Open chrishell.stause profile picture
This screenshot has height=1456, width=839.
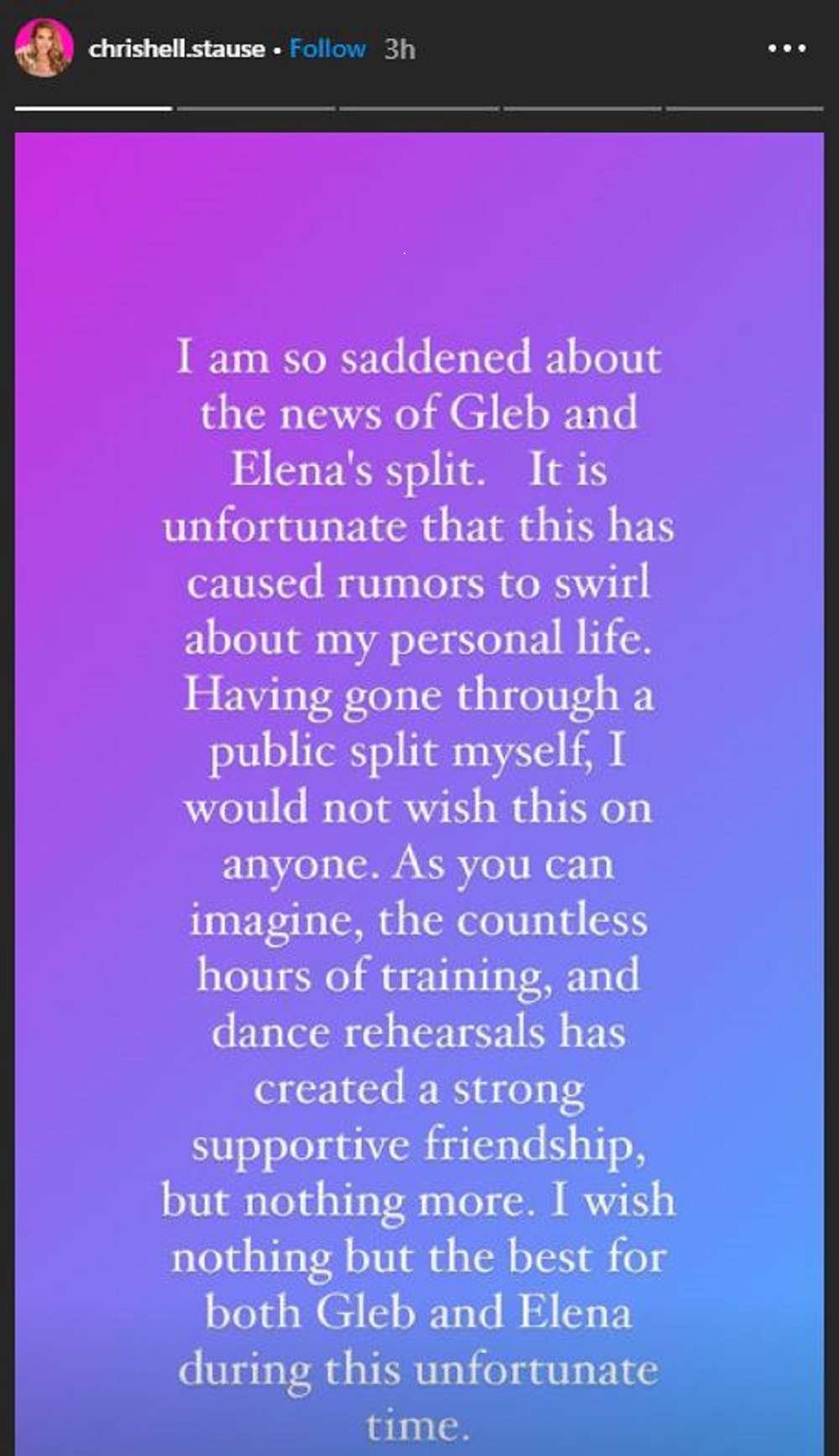[x=44, y=49]
